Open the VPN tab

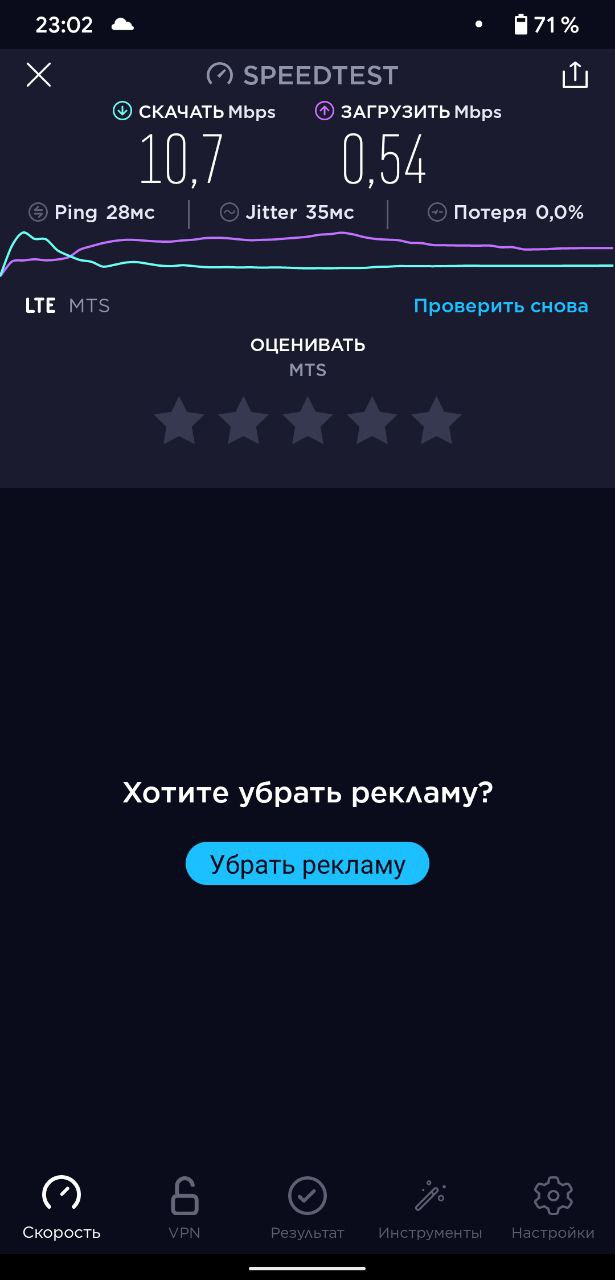[x=184, y=1208]
